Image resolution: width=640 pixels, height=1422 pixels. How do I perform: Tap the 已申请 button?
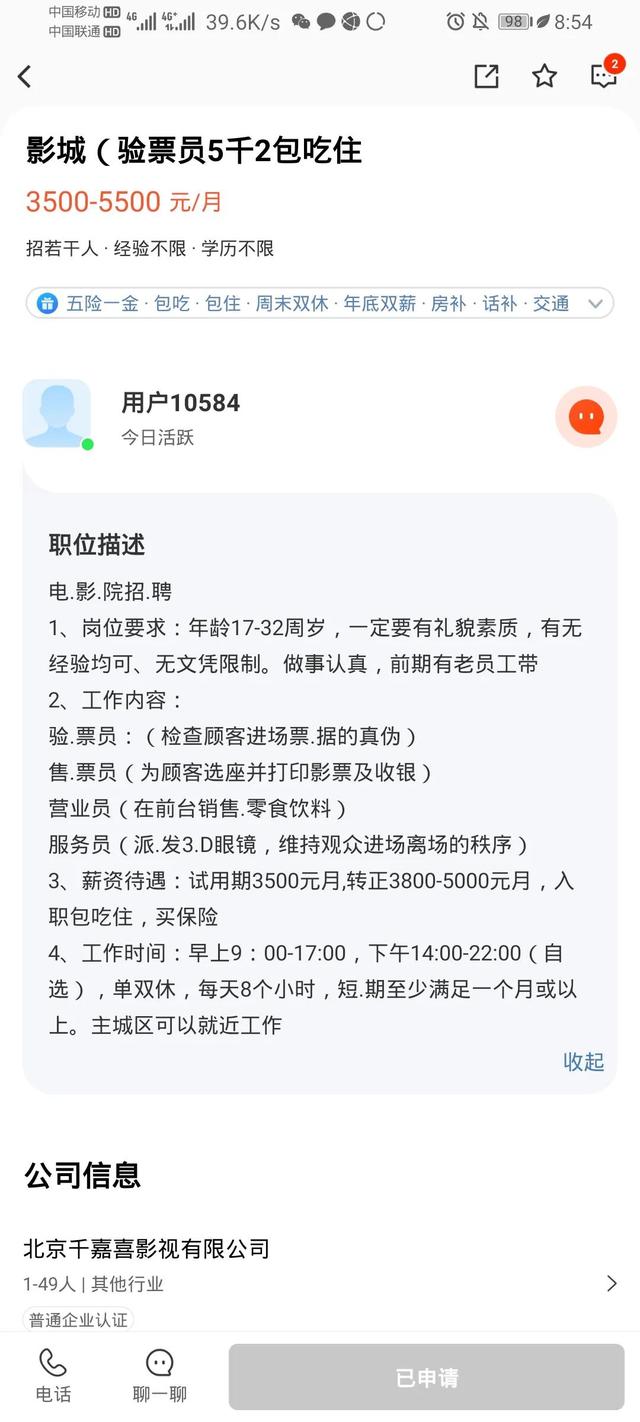point(427,1377)
